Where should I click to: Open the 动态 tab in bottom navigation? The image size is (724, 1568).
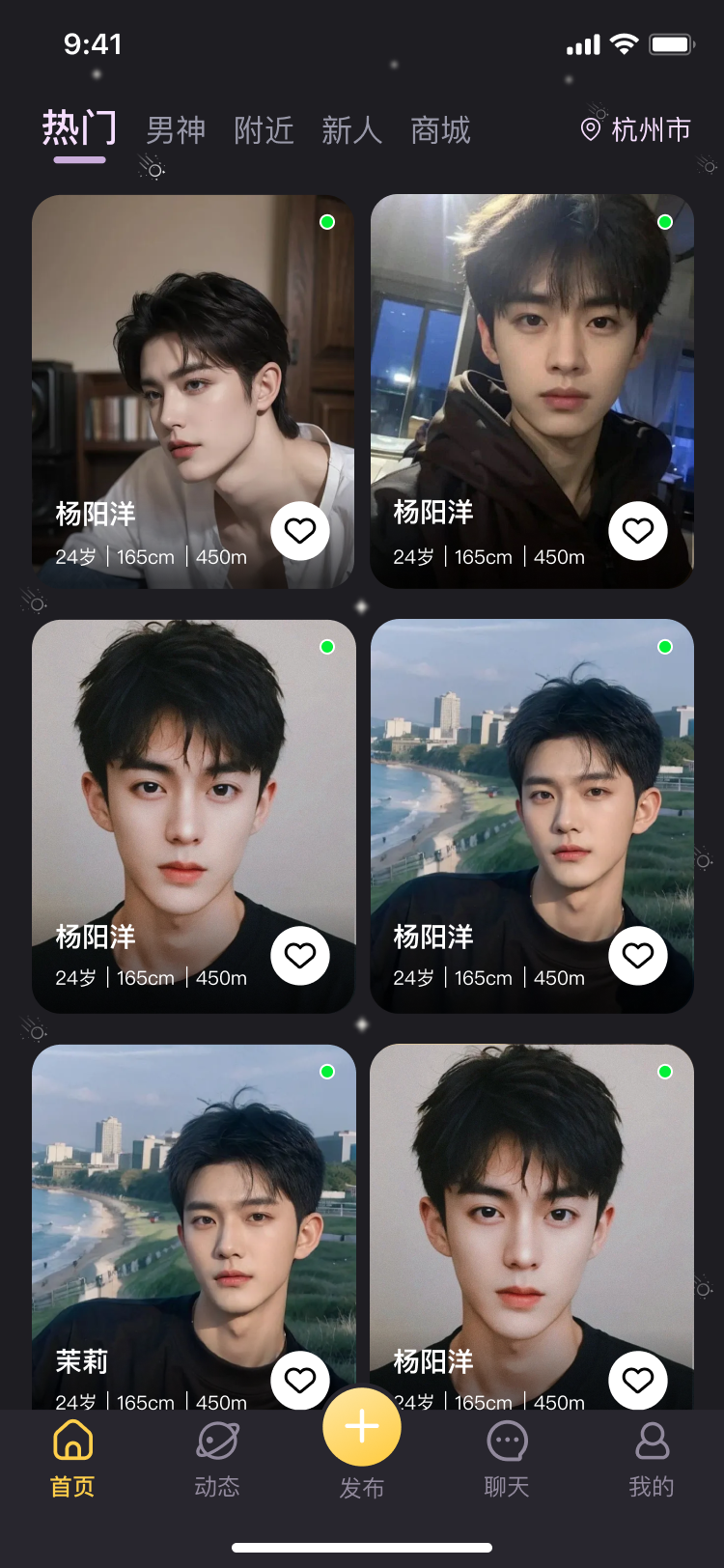[x=217, y=1458]
